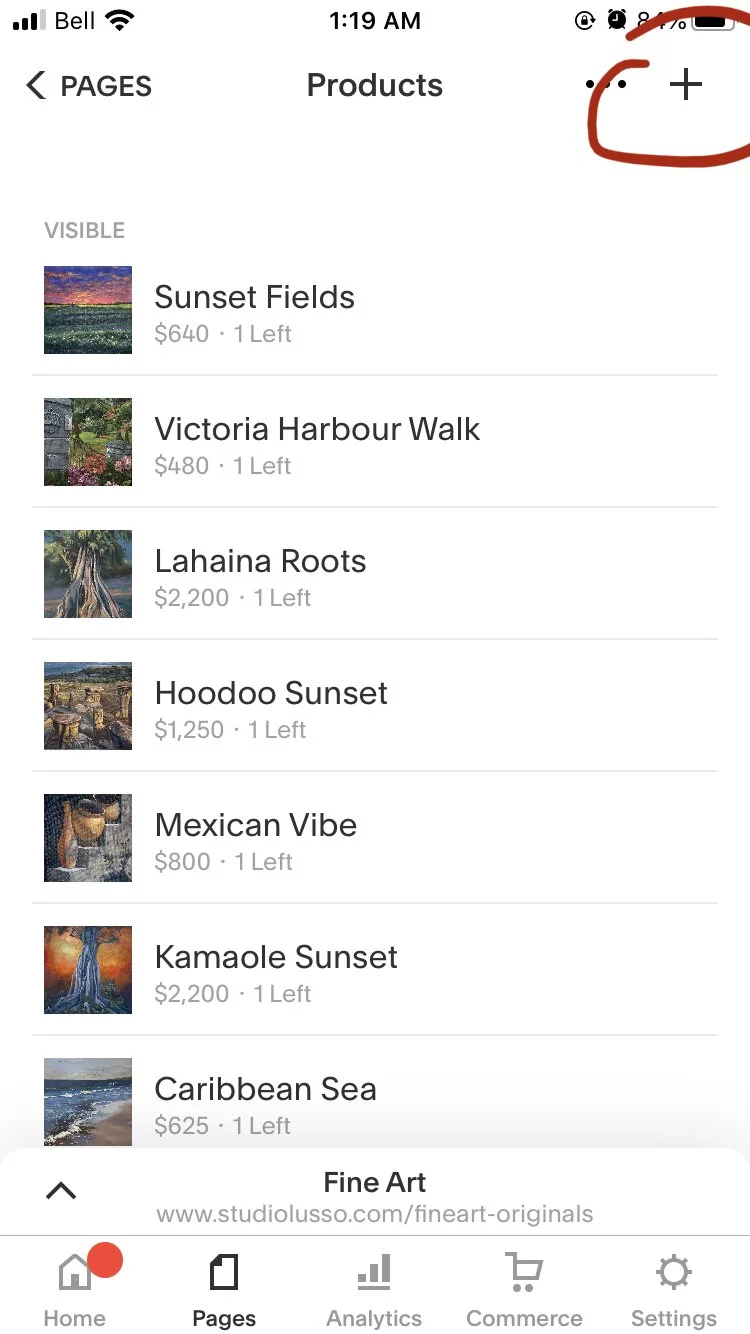This screenshot has height=1334, width=750.
Task: Go back to Pages
Action: [88, 86]
